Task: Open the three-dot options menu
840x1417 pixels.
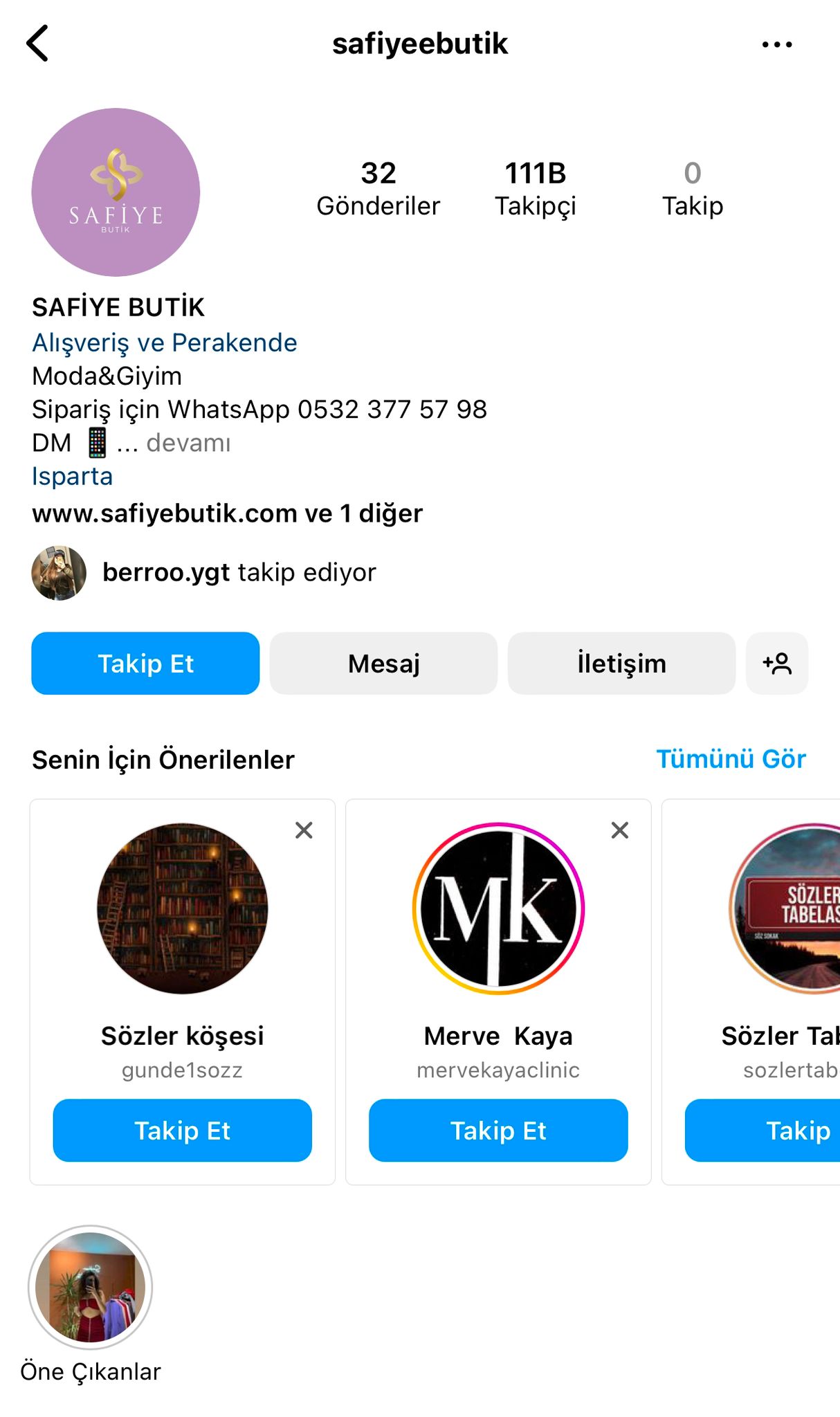Action: [776, 44]
